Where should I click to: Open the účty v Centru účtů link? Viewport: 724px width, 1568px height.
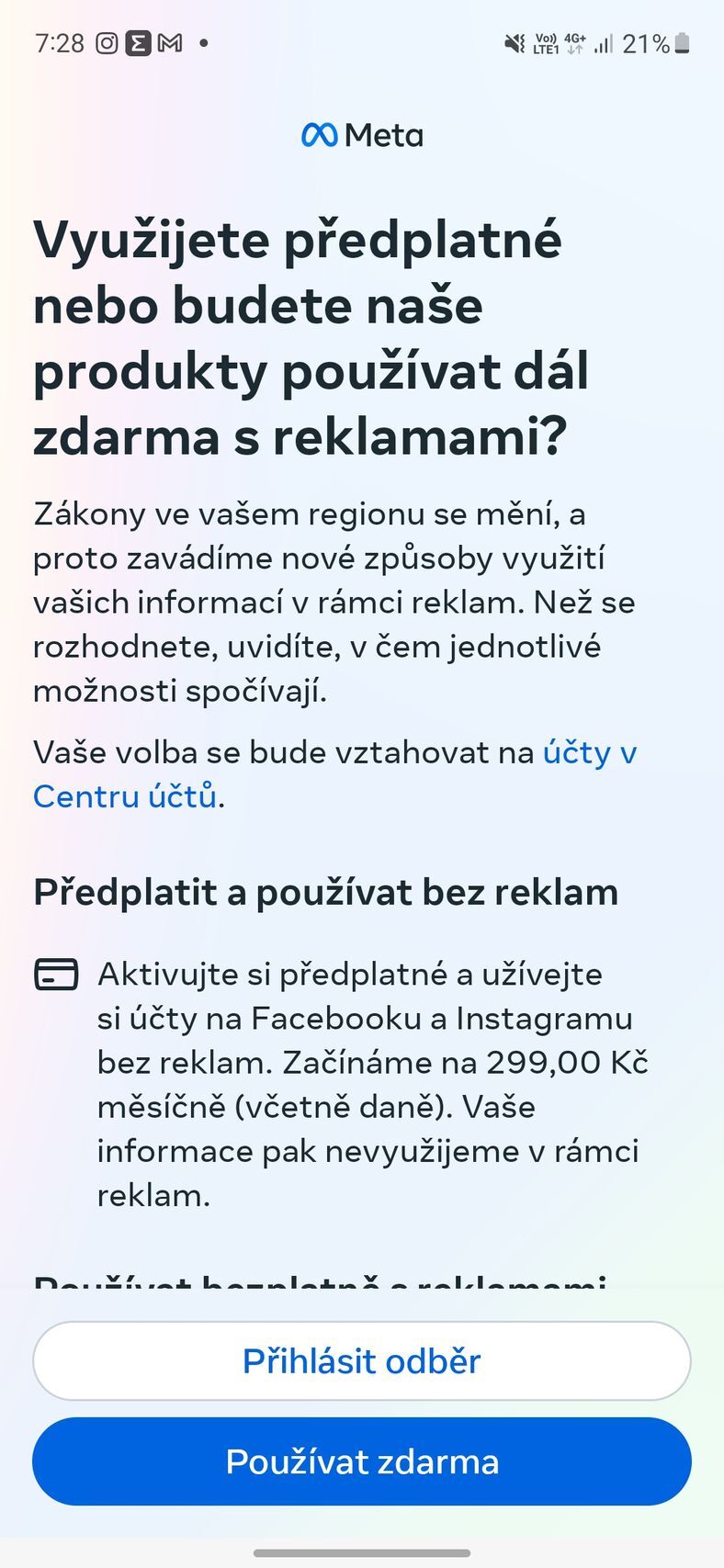click(589, 752)
